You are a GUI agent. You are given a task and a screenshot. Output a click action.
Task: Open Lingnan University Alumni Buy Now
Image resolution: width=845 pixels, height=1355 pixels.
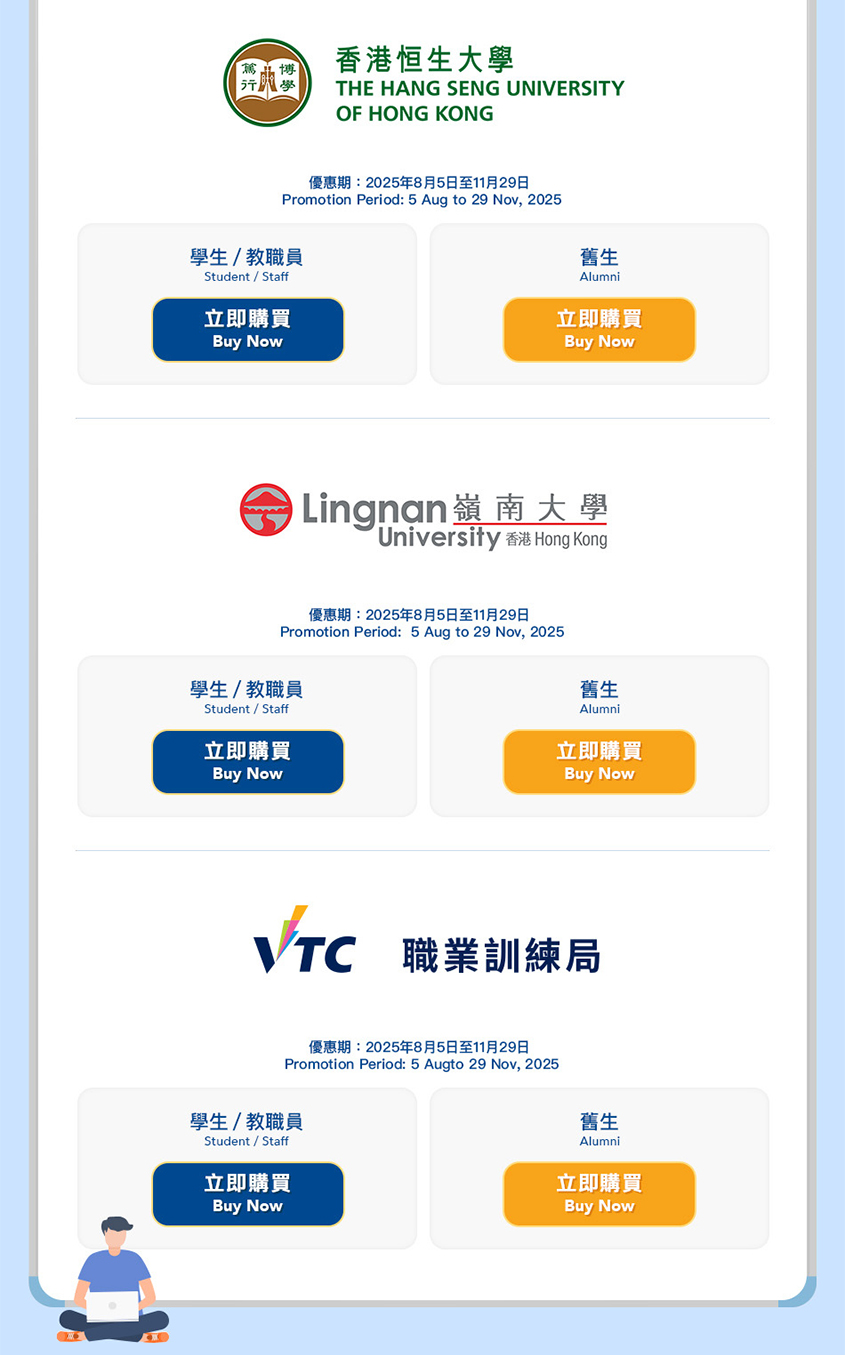coord(599,761)
